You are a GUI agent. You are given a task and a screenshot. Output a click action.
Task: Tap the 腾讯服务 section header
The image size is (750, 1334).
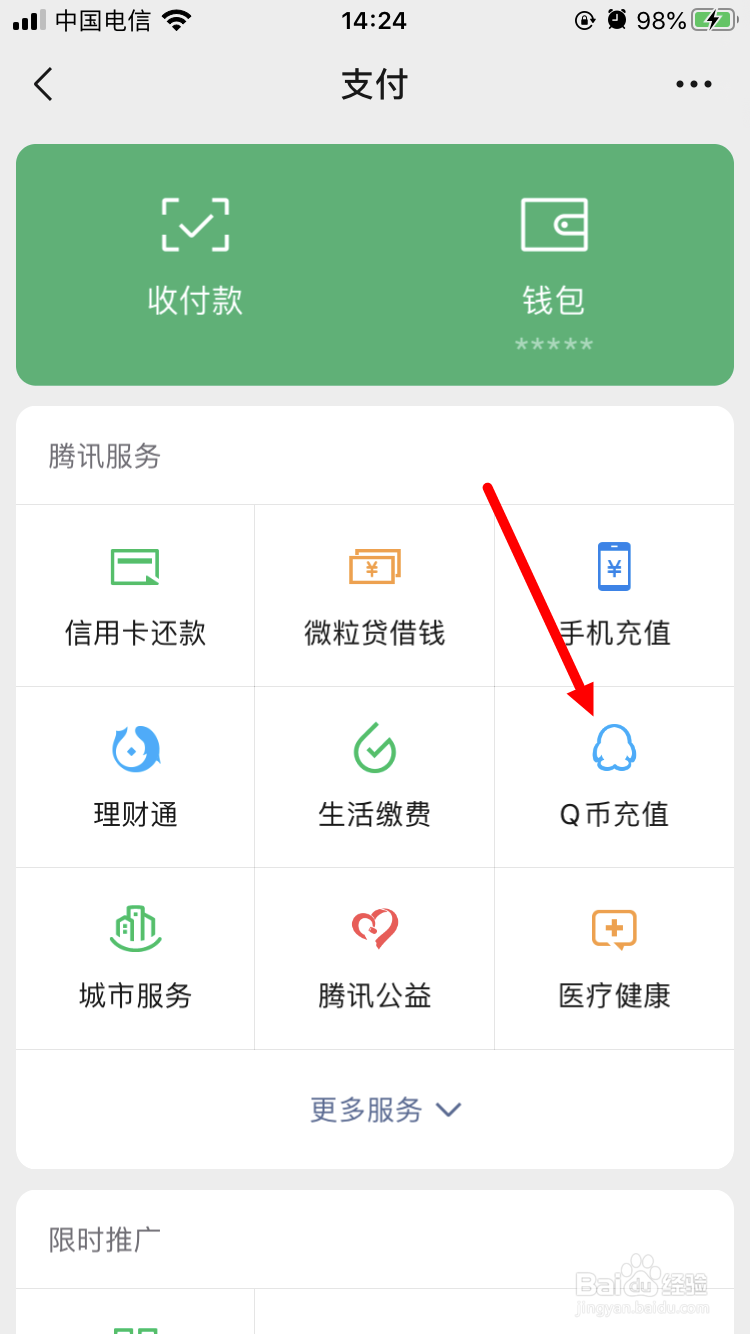(103, 455)
